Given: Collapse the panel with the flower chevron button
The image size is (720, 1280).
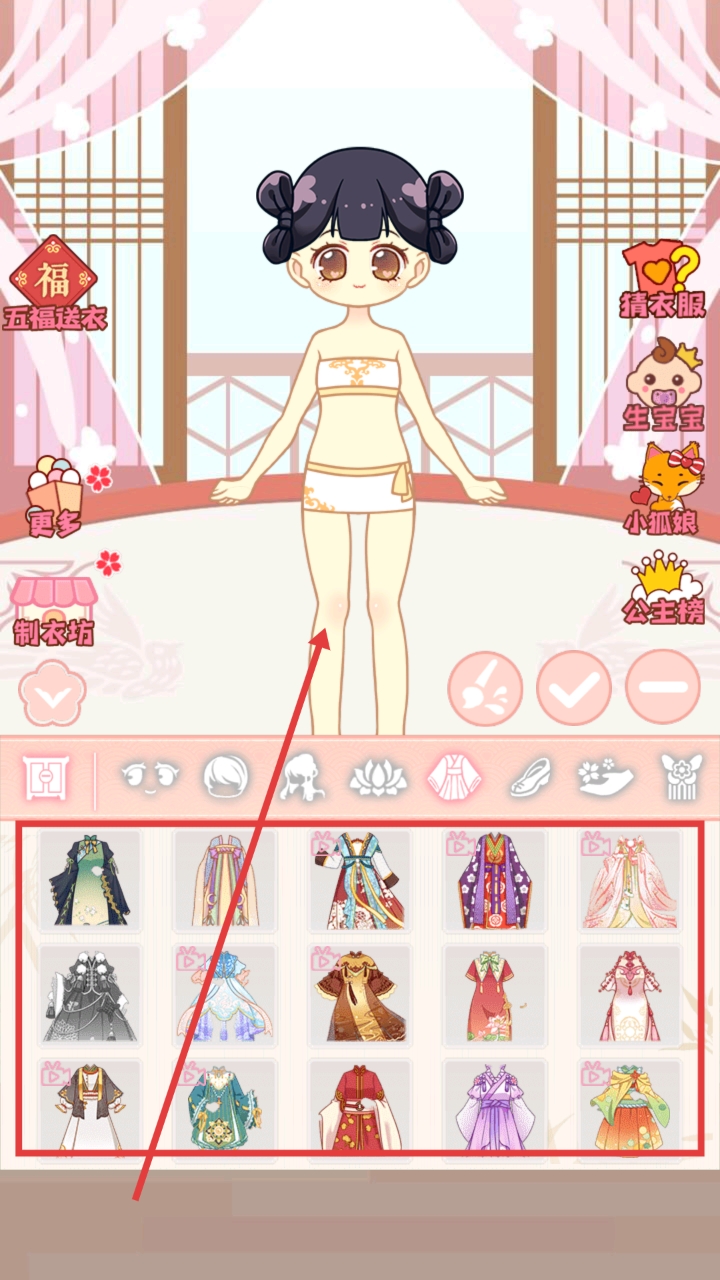Looking at the screenshot, I should [54, 692].
